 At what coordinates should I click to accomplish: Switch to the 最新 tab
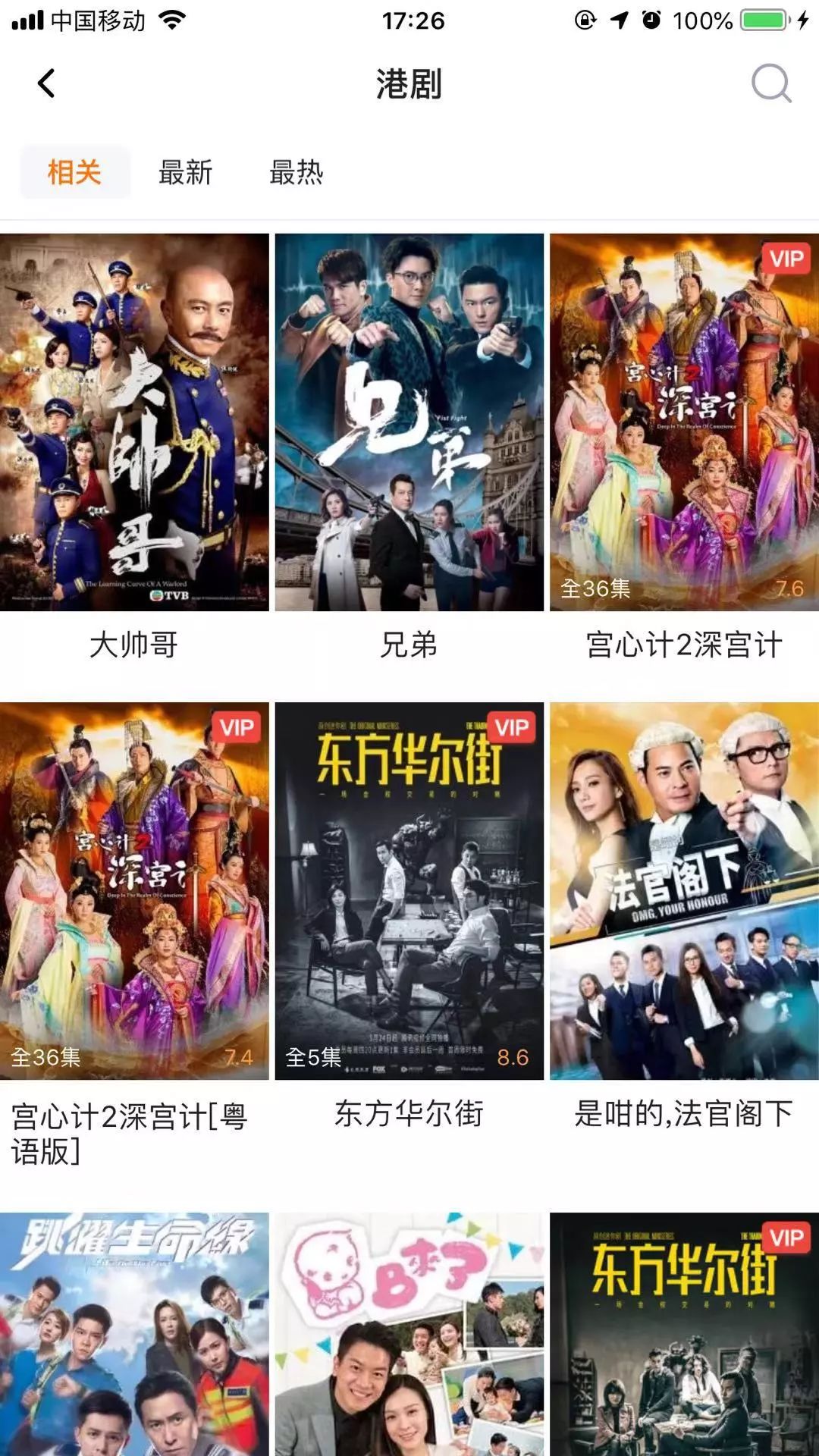click(x=185, y=173)
